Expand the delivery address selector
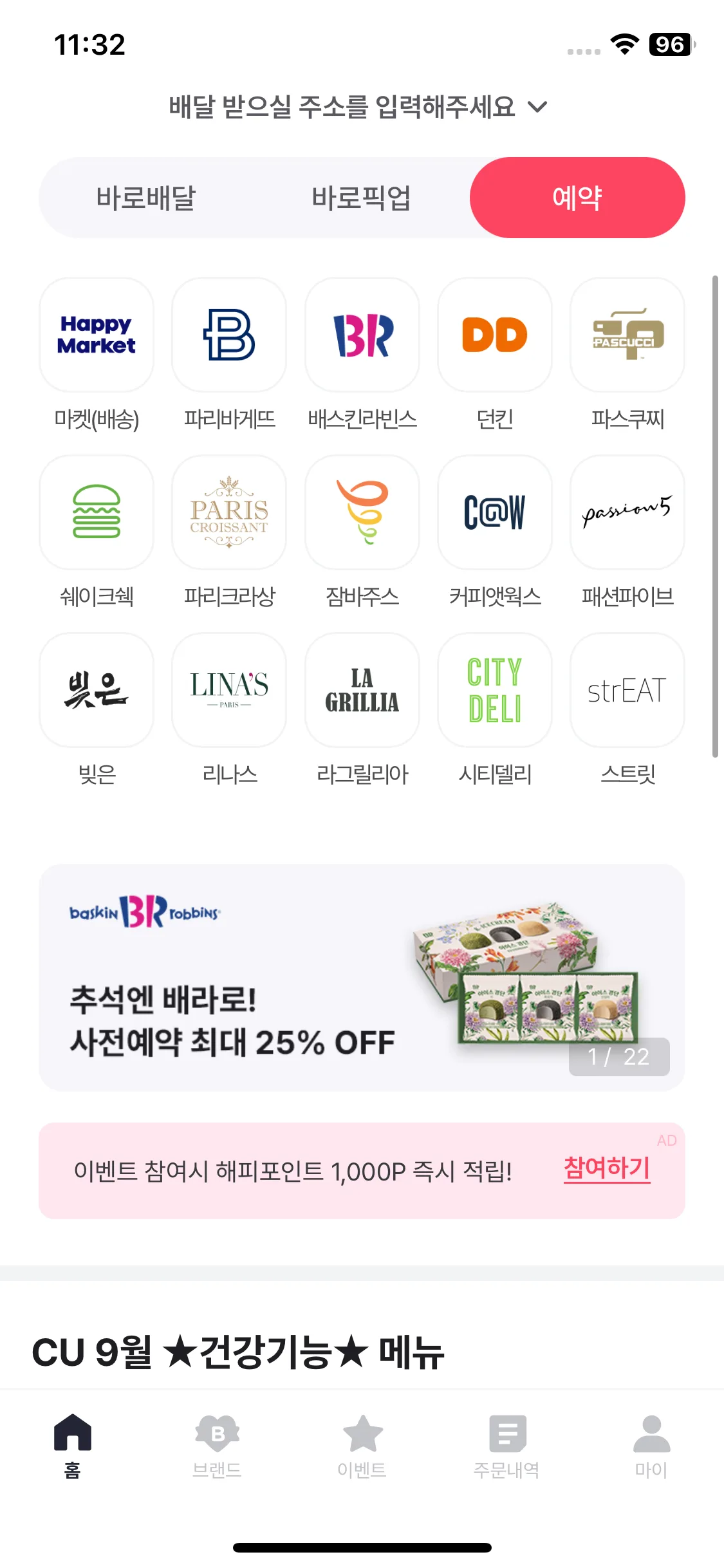The width and height of the screenshot is (724, 1568). pos(358,107)
